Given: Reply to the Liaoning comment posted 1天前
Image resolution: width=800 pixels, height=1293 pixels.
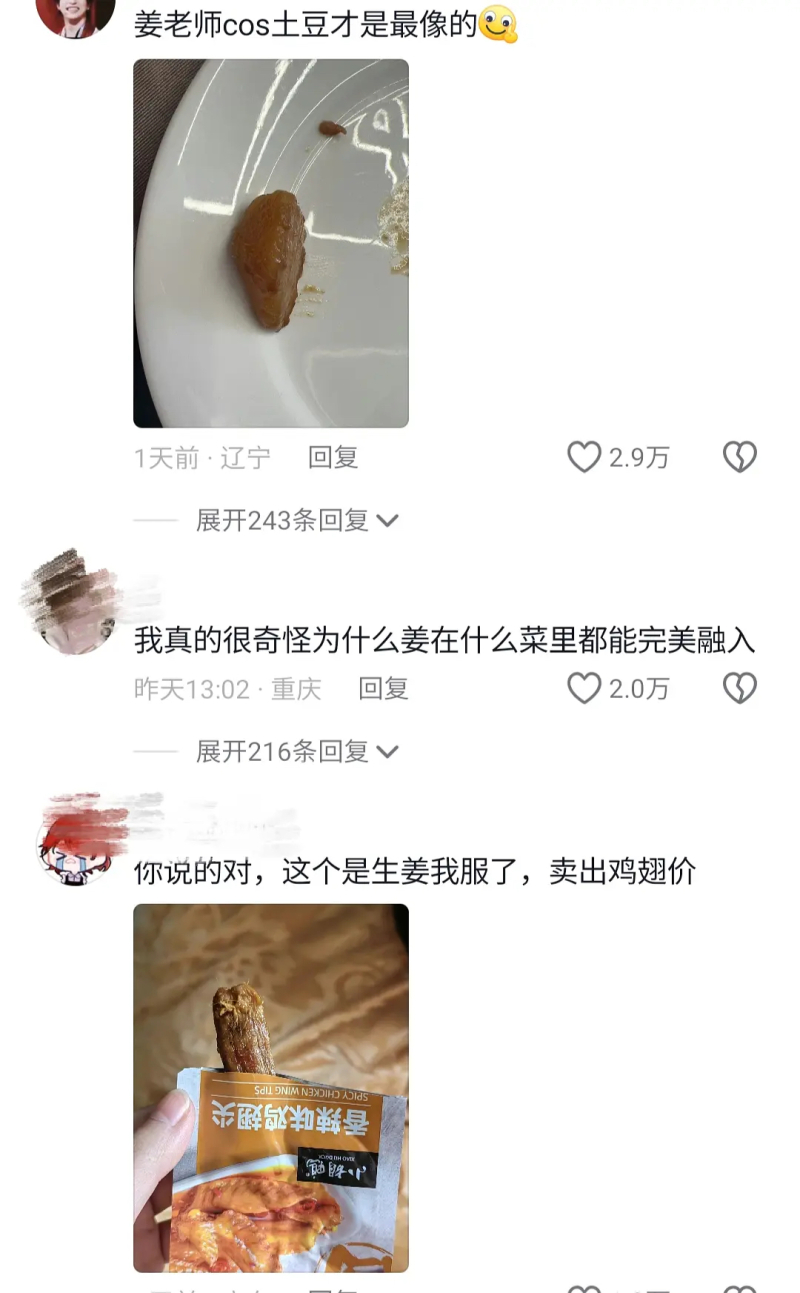Looking at the screenshot, I should (x=333, y=457).
